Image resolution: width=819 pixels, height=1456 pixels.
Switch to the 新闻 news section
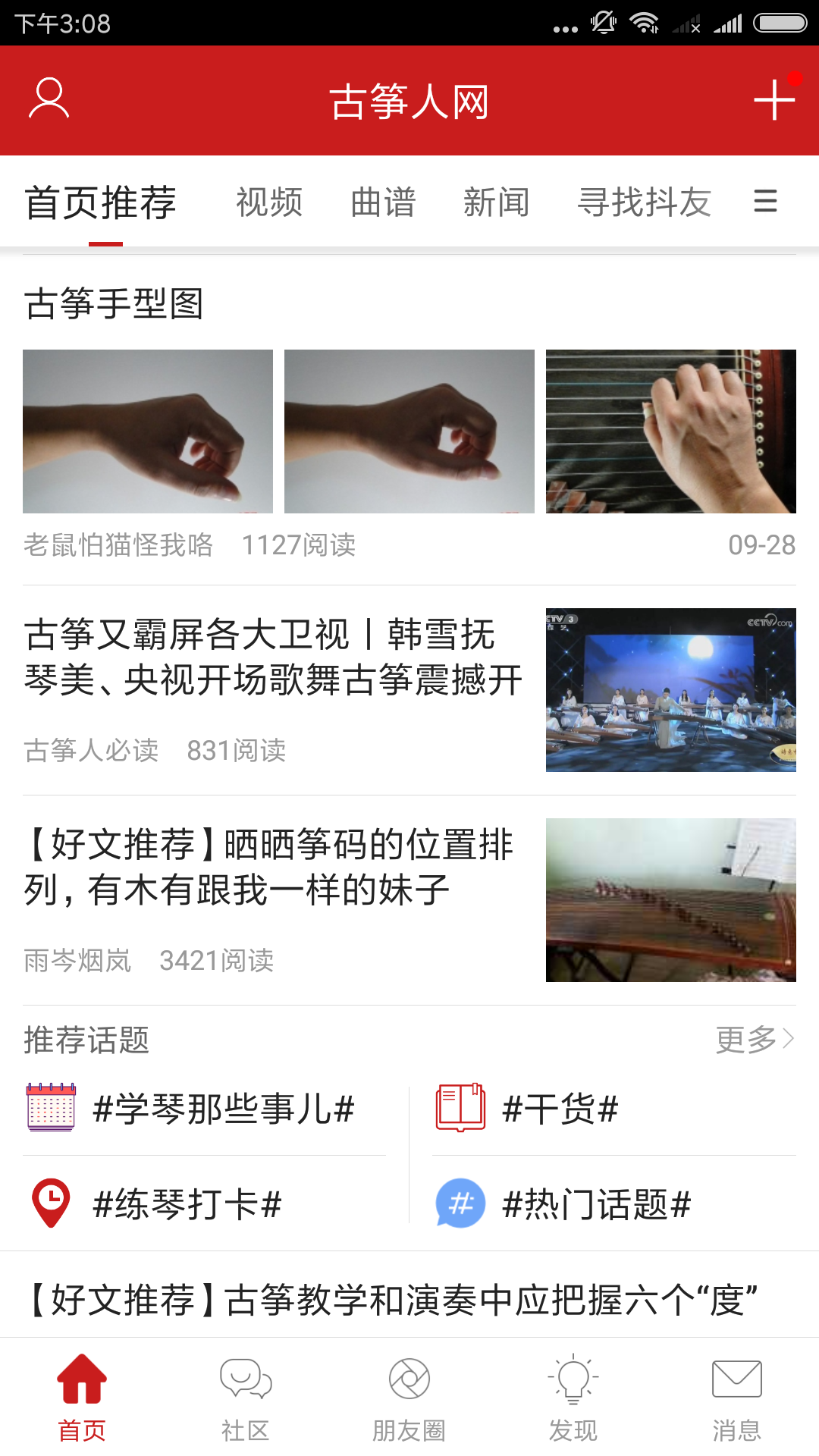tap(497, 201)
